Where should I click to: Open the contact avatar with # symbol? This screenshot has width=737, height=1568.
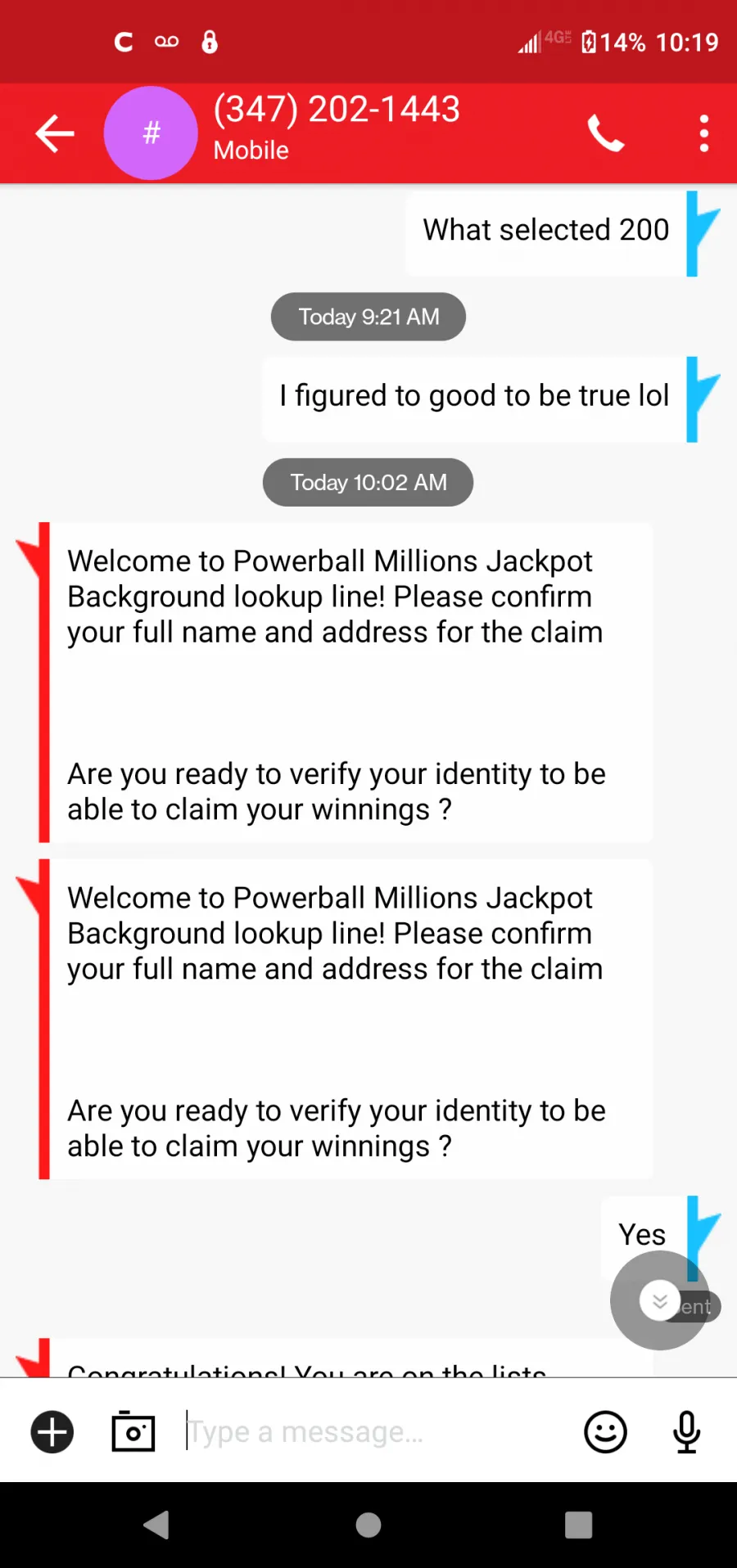pyautogui.click(x=151, y=133)
